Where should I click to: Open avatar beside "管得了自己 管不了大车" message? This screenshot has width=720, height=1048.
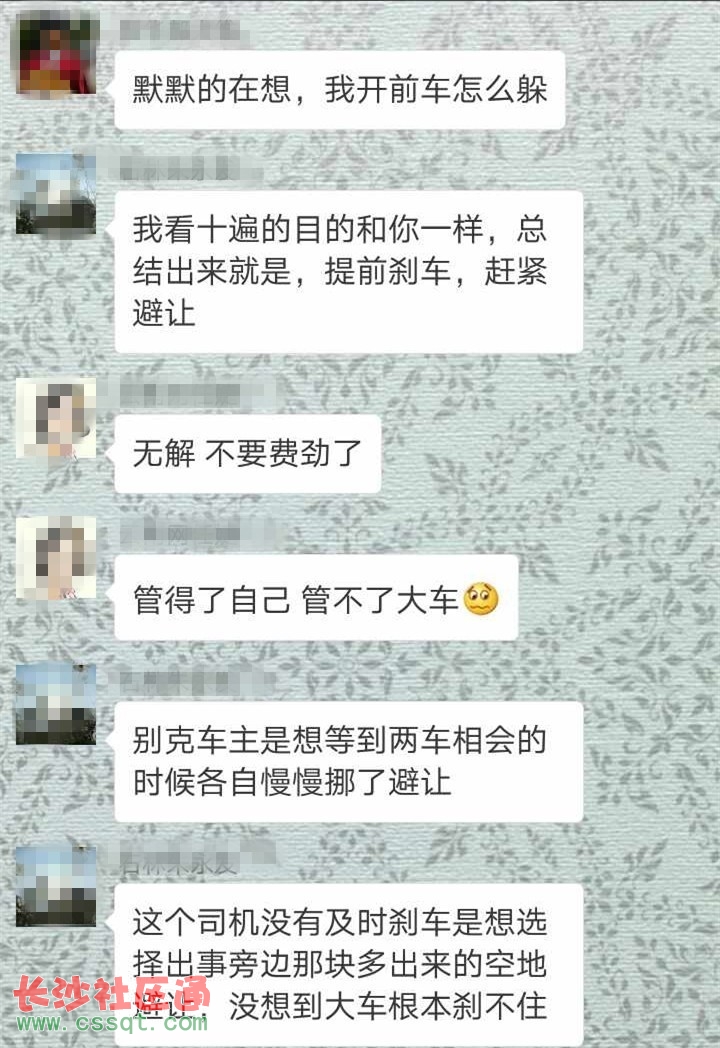tap(56, 558)
